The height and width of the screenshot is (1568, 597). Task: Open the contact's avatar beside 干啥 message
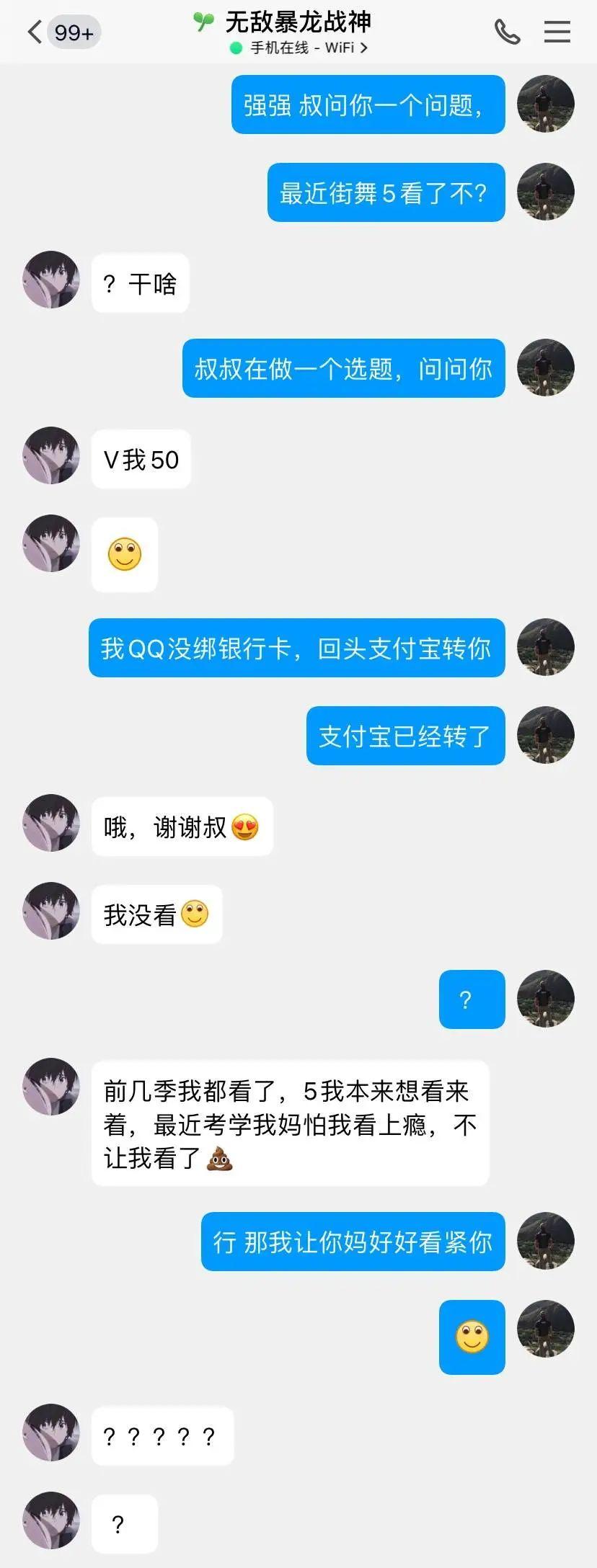tap(51, 280)
